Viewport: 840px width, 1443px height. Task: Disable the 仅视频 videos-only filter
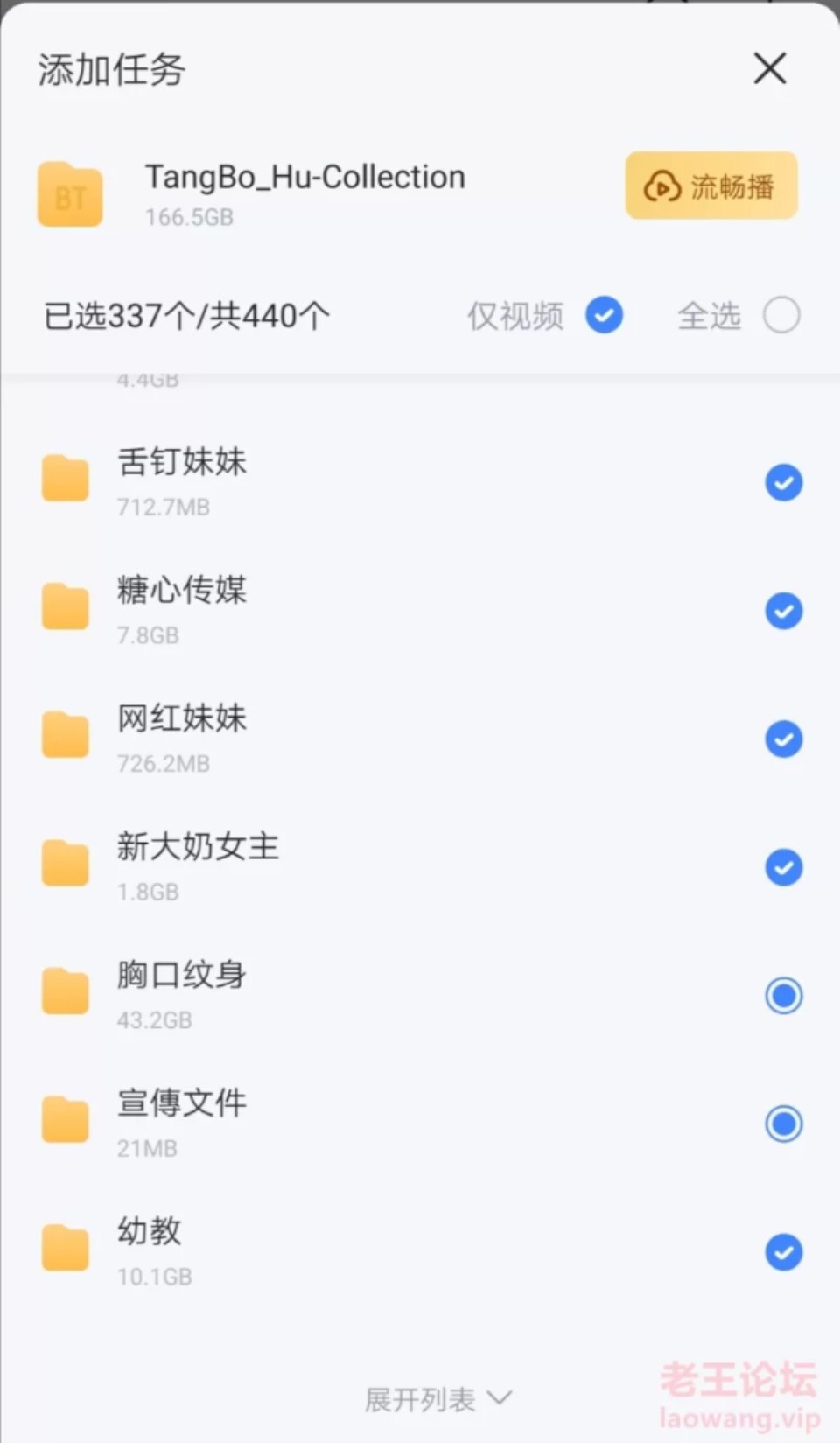click(x=603, y=315)
